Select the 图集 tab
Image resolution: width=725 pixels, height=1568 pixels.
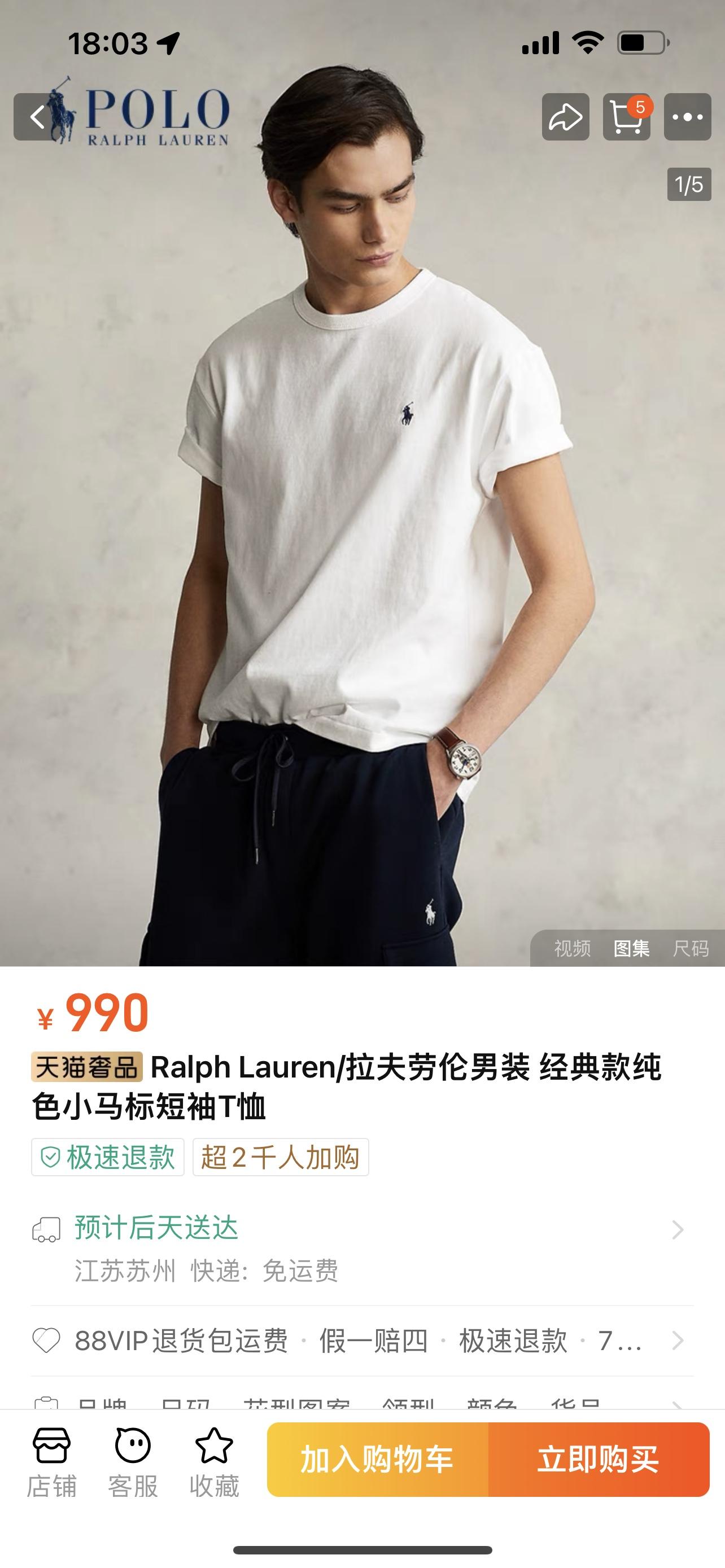click(x=631, y=948)
